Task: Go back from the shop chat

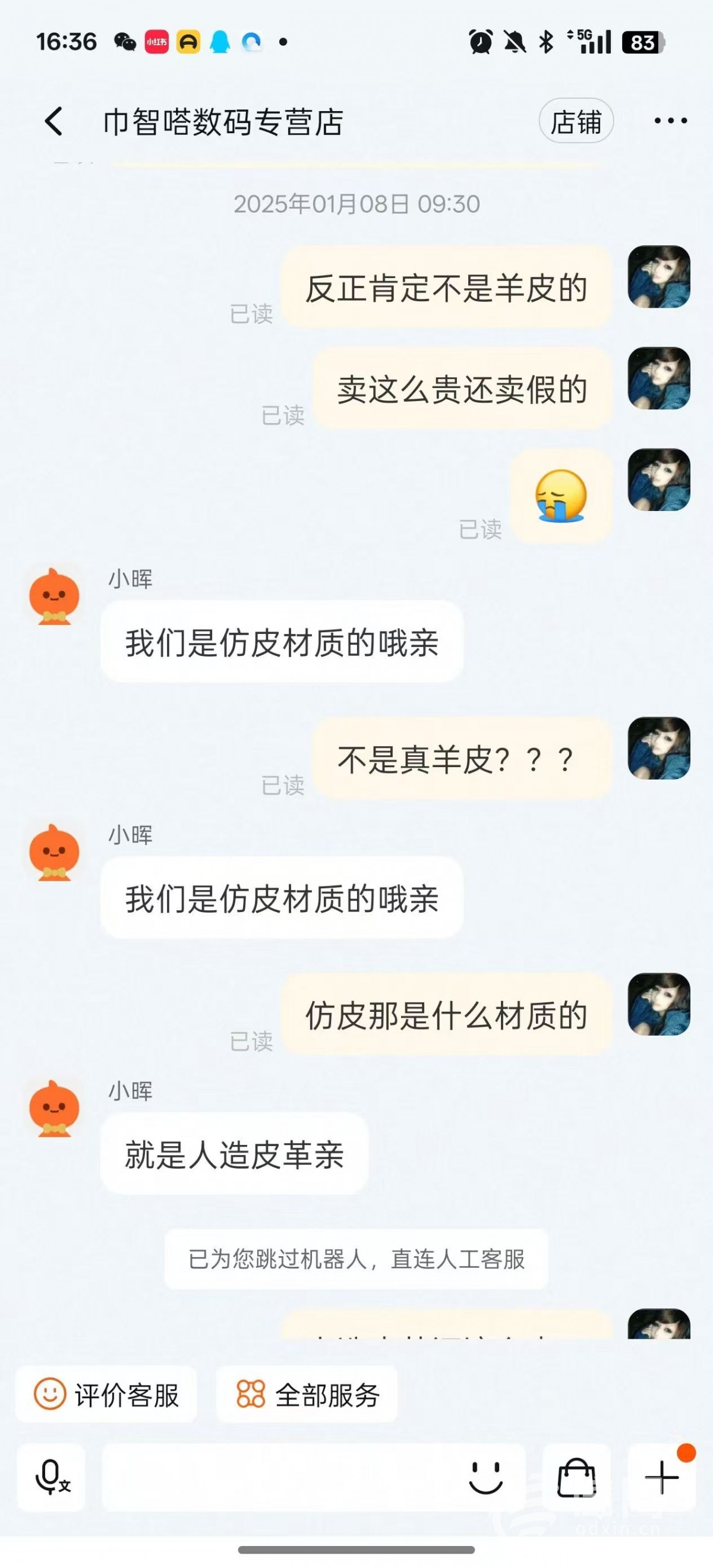Action: (x=53, y=121)
